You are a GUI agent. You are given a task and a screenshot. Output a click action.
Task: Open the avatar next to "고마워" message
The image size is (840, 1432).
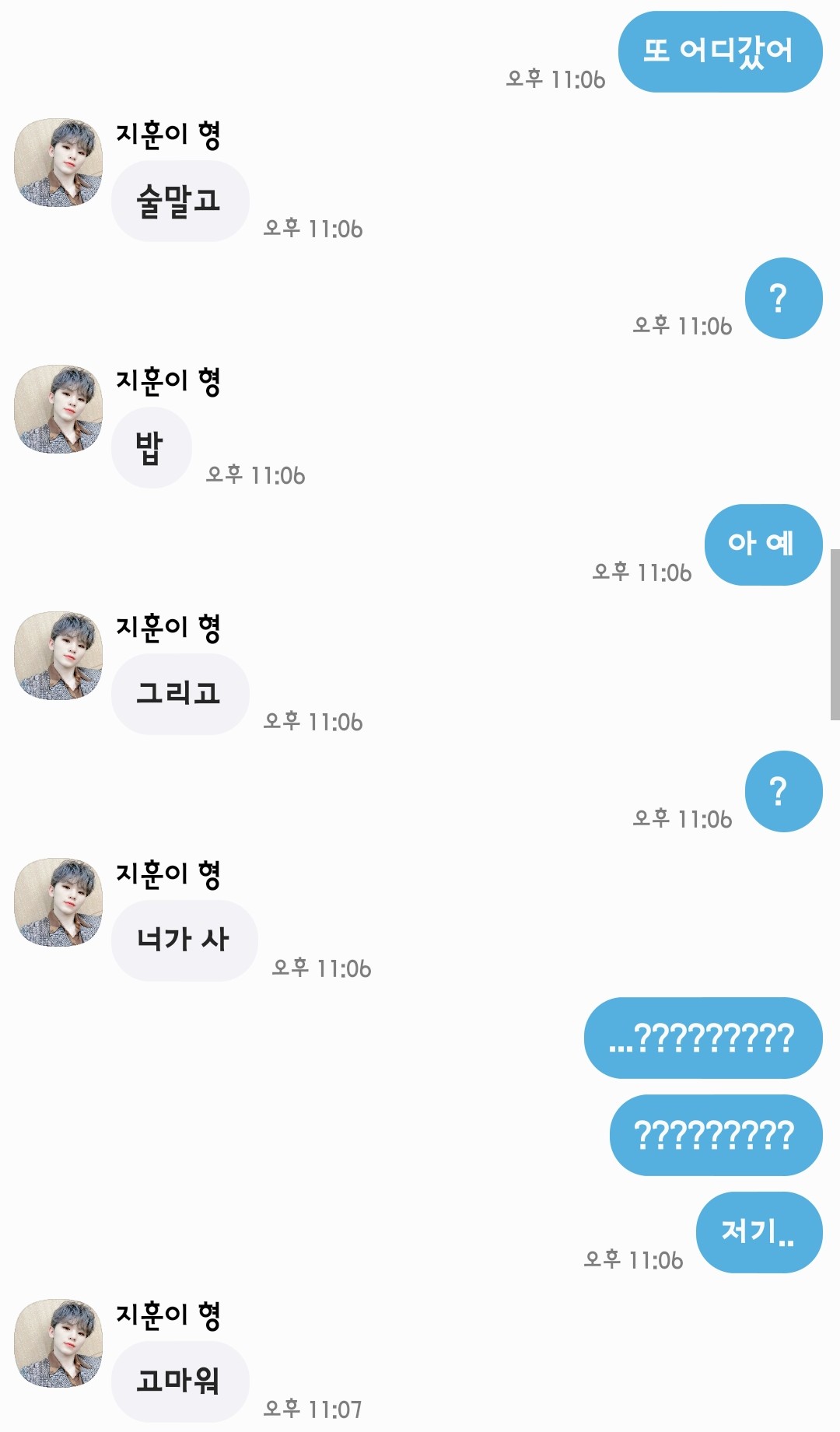point(58,1343)
